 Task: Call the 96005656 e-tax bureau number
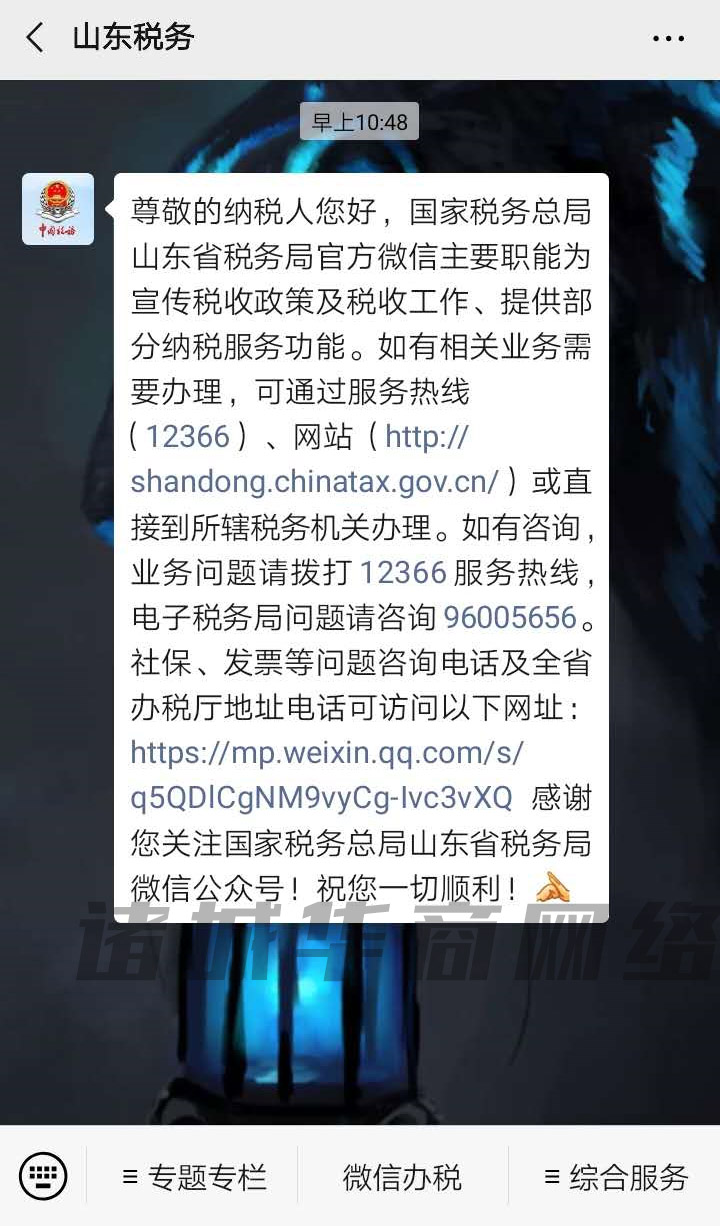tap(510, 617)
